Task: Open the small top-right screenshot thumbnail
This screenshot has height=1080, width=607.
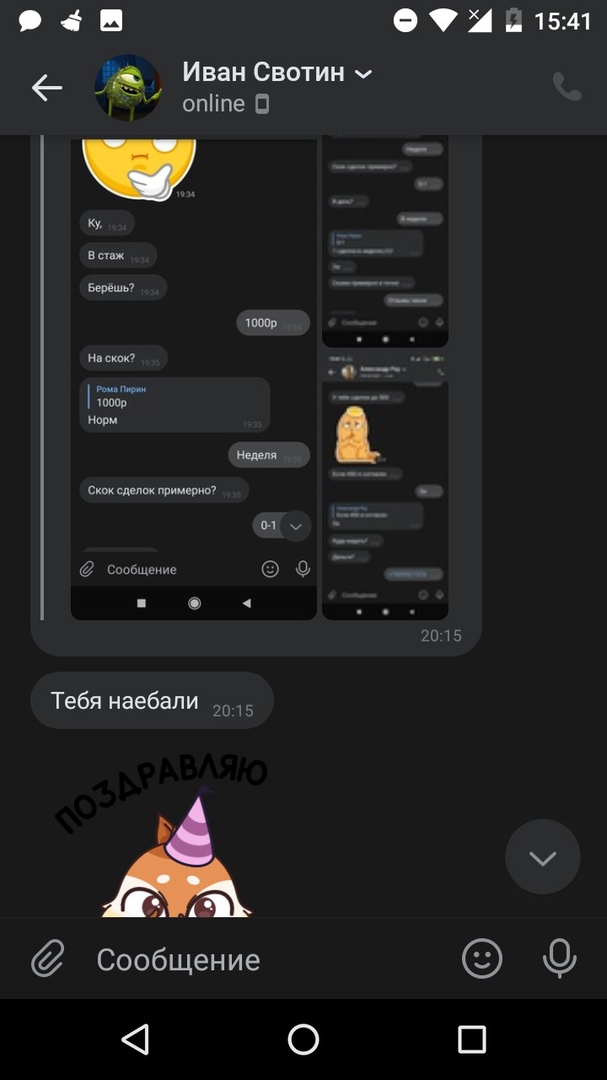Action: [x=384, y=240]
